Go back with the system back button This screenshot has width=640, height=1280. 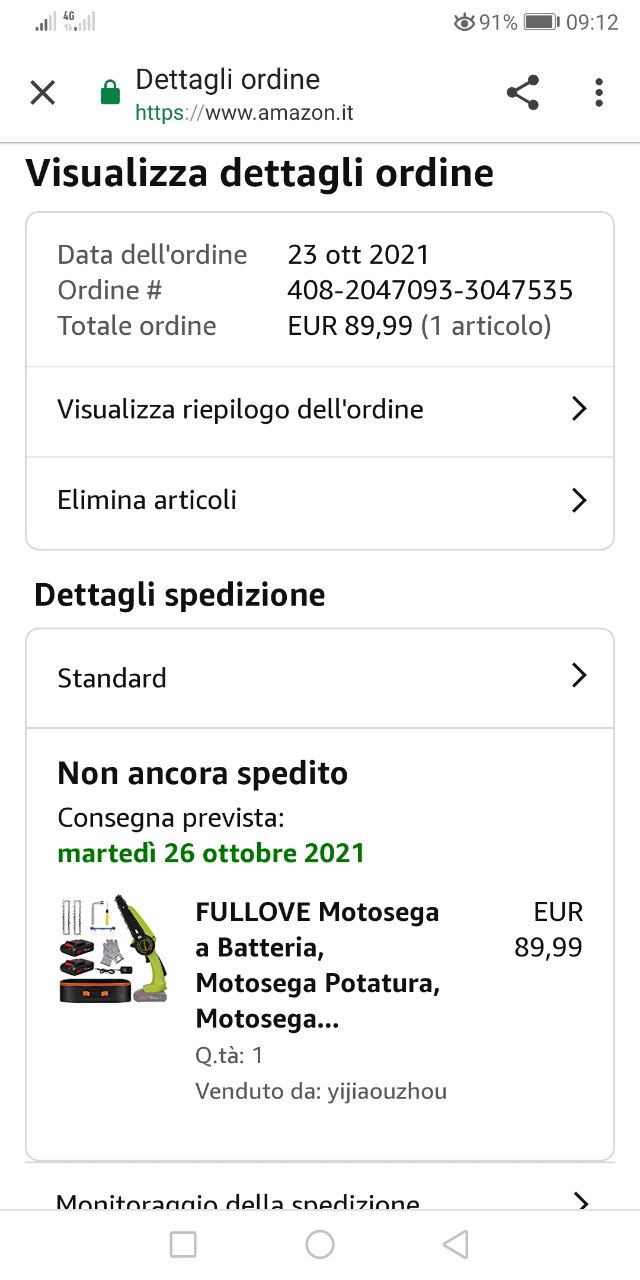pyautogui.click(x=456, y=1244)
